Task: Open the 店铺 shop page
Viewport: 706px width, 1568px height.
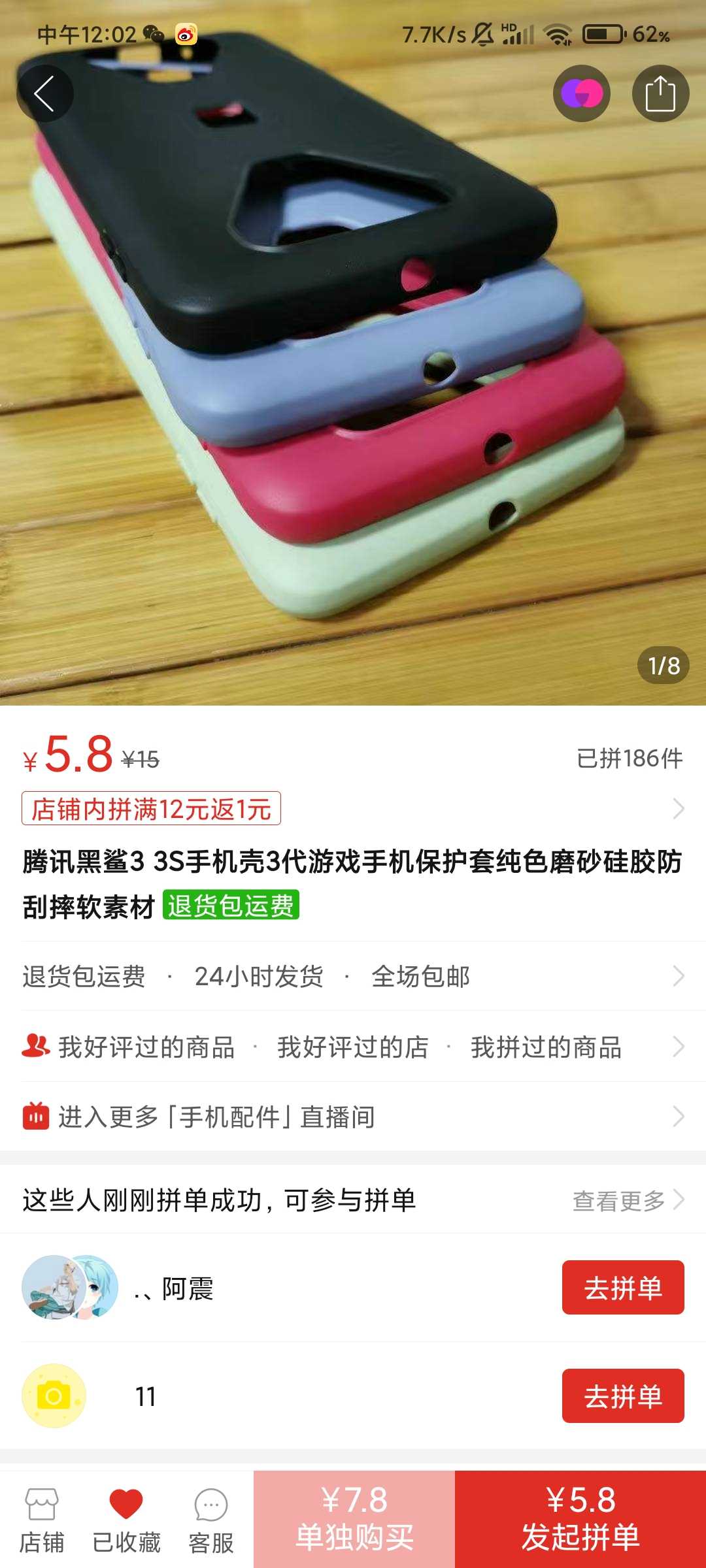Action: click(42, 1520)
